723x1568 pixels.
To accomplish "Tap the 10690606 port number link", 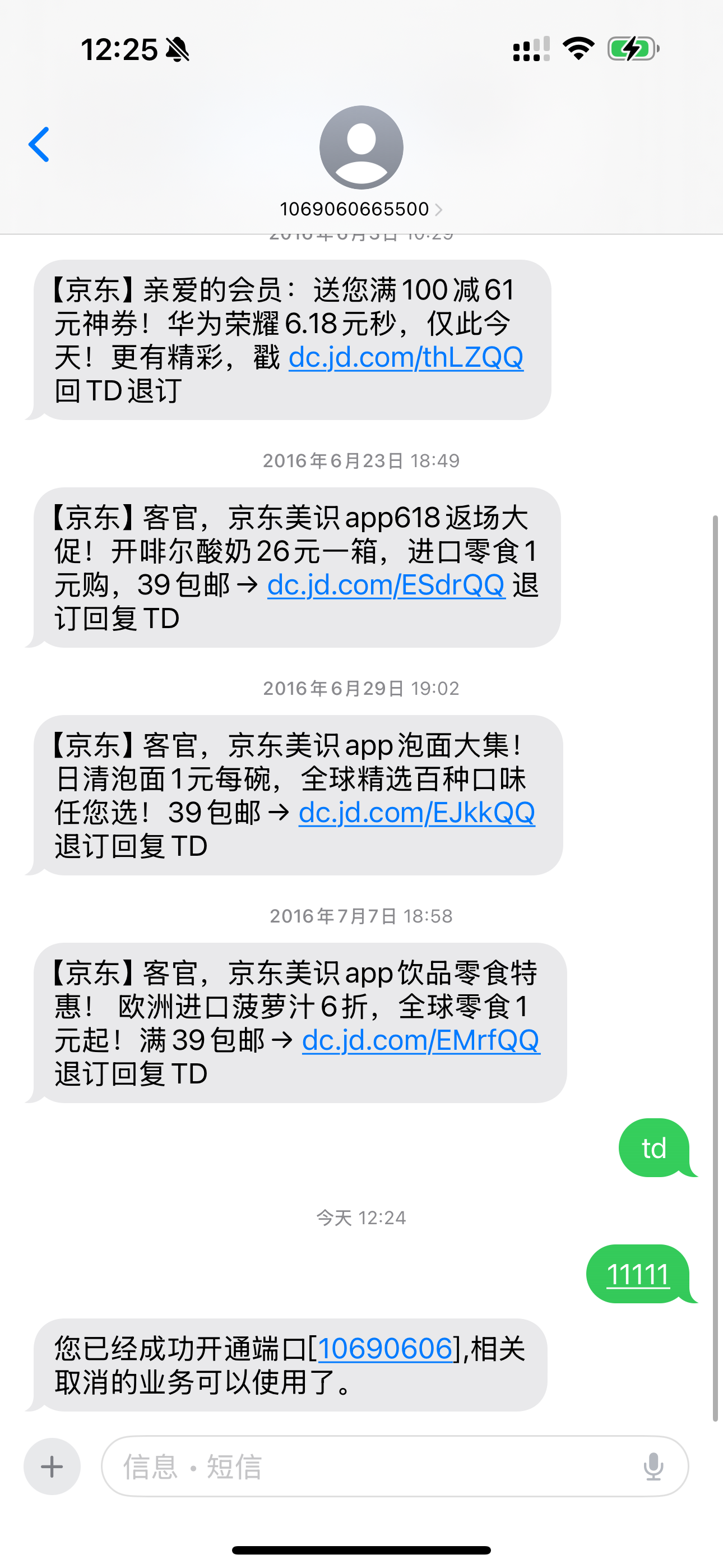I will (384, 1348).
